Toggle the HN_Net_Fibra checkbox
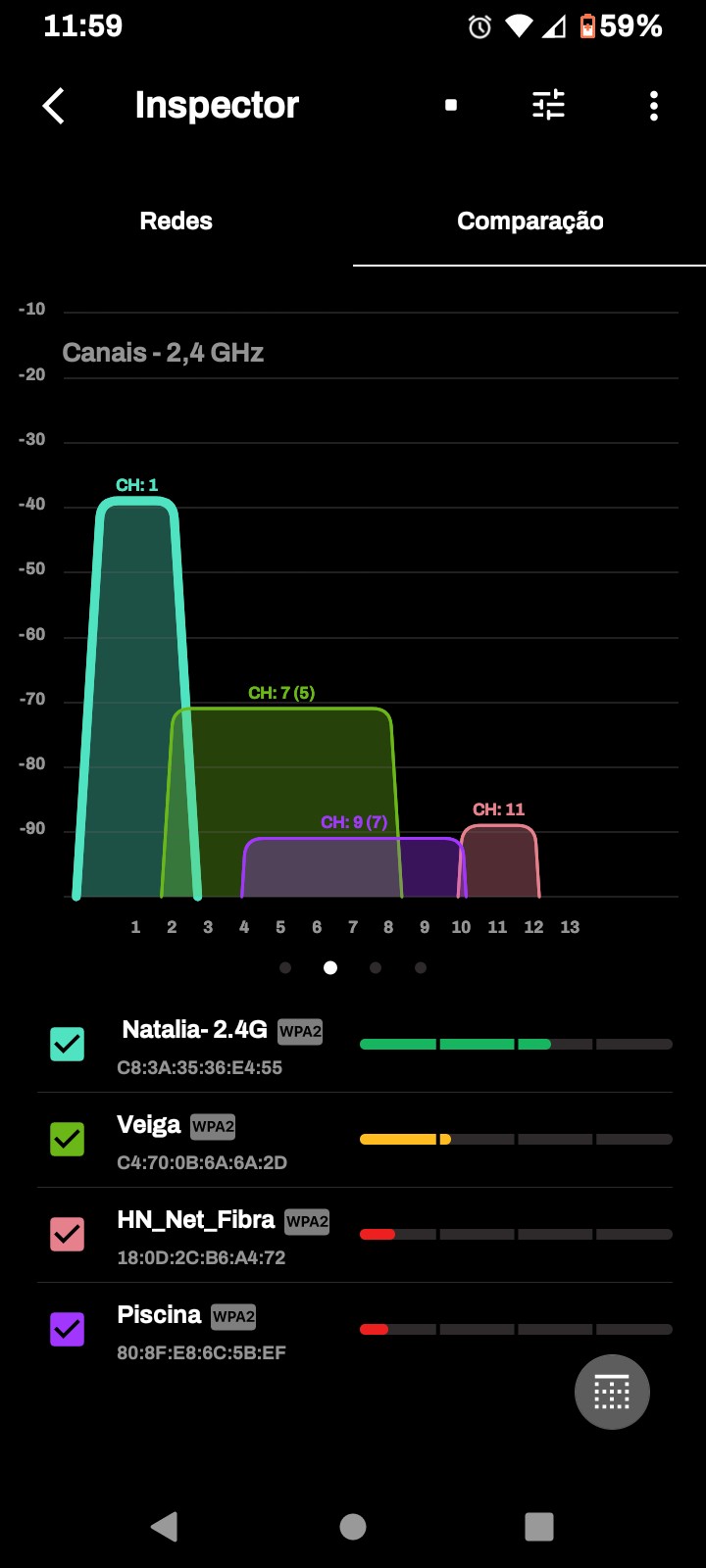 pos(68,1234)
